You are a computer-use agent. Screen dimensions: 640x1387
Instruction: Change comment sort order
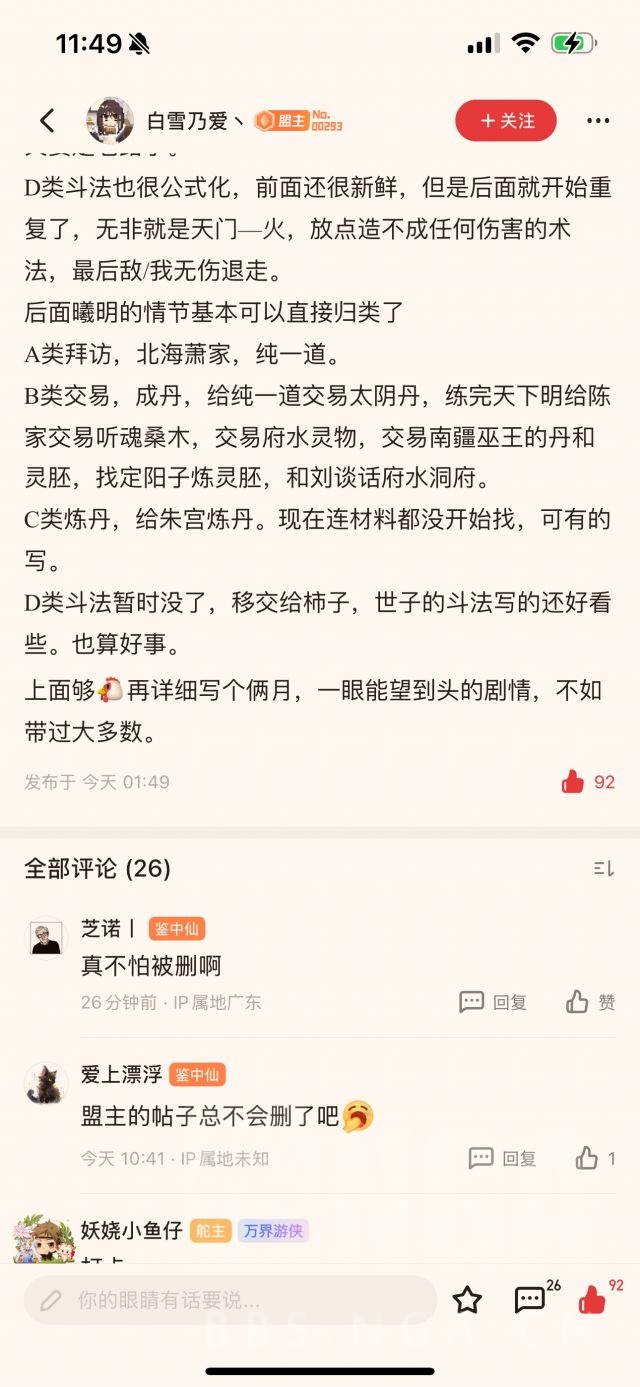click(603, 869)
